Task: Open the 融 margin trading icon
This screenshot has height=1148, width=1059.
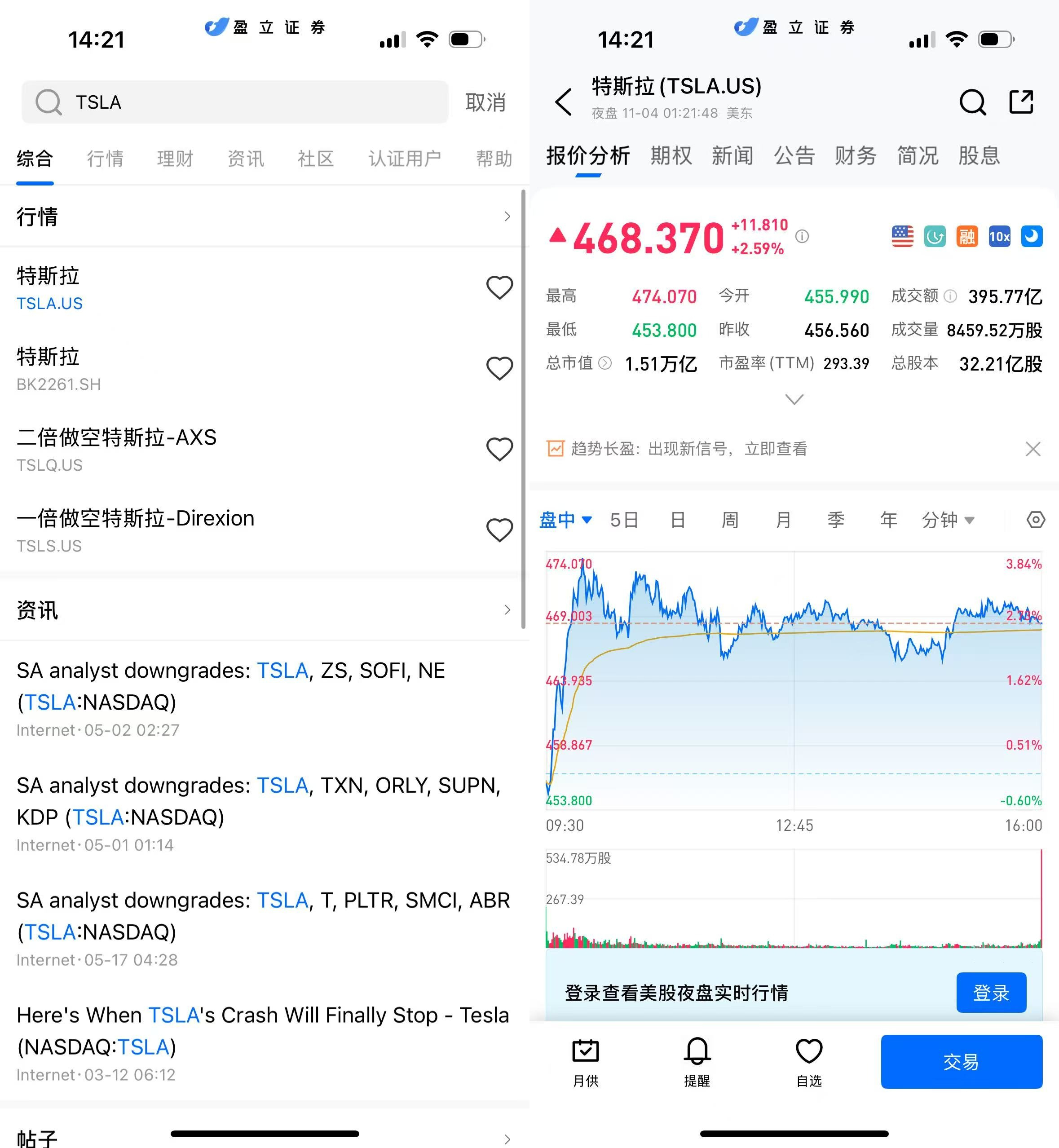Action: 967,236
